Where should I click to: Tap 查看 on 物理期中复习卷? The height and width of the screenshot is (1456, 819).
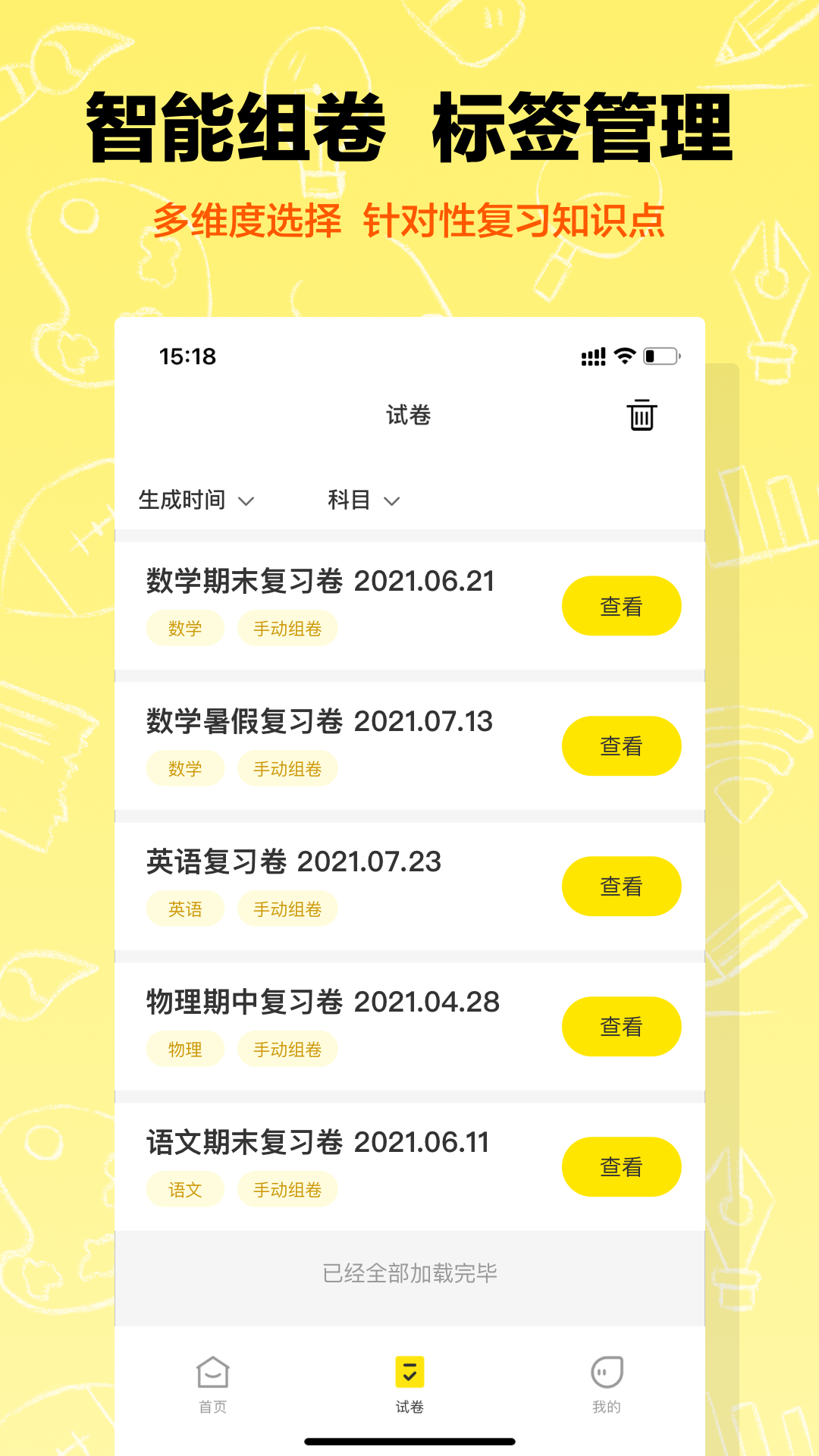coord(621,1025)
